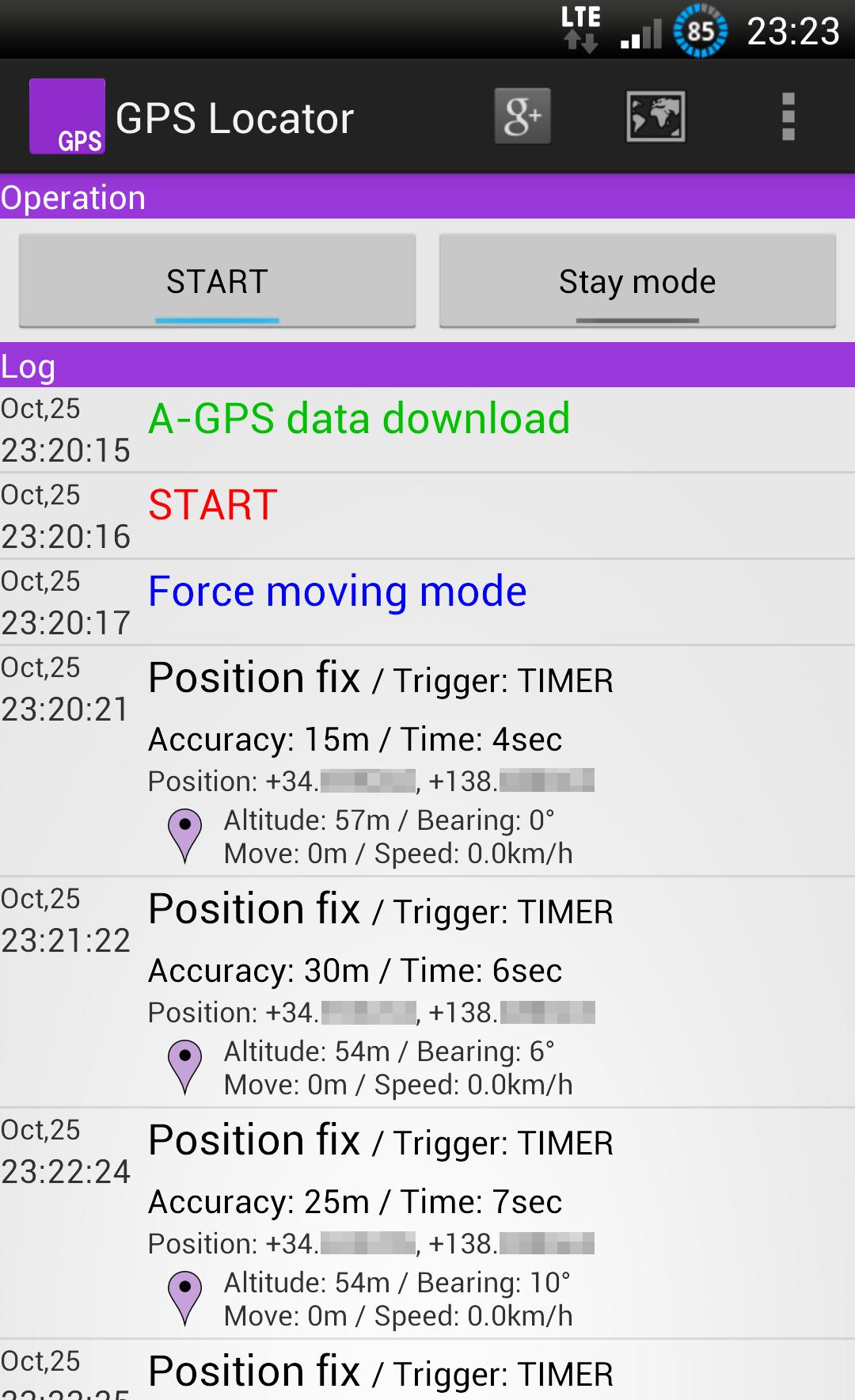
Task: Select the Stay mode tab
Action: [636, 281]
